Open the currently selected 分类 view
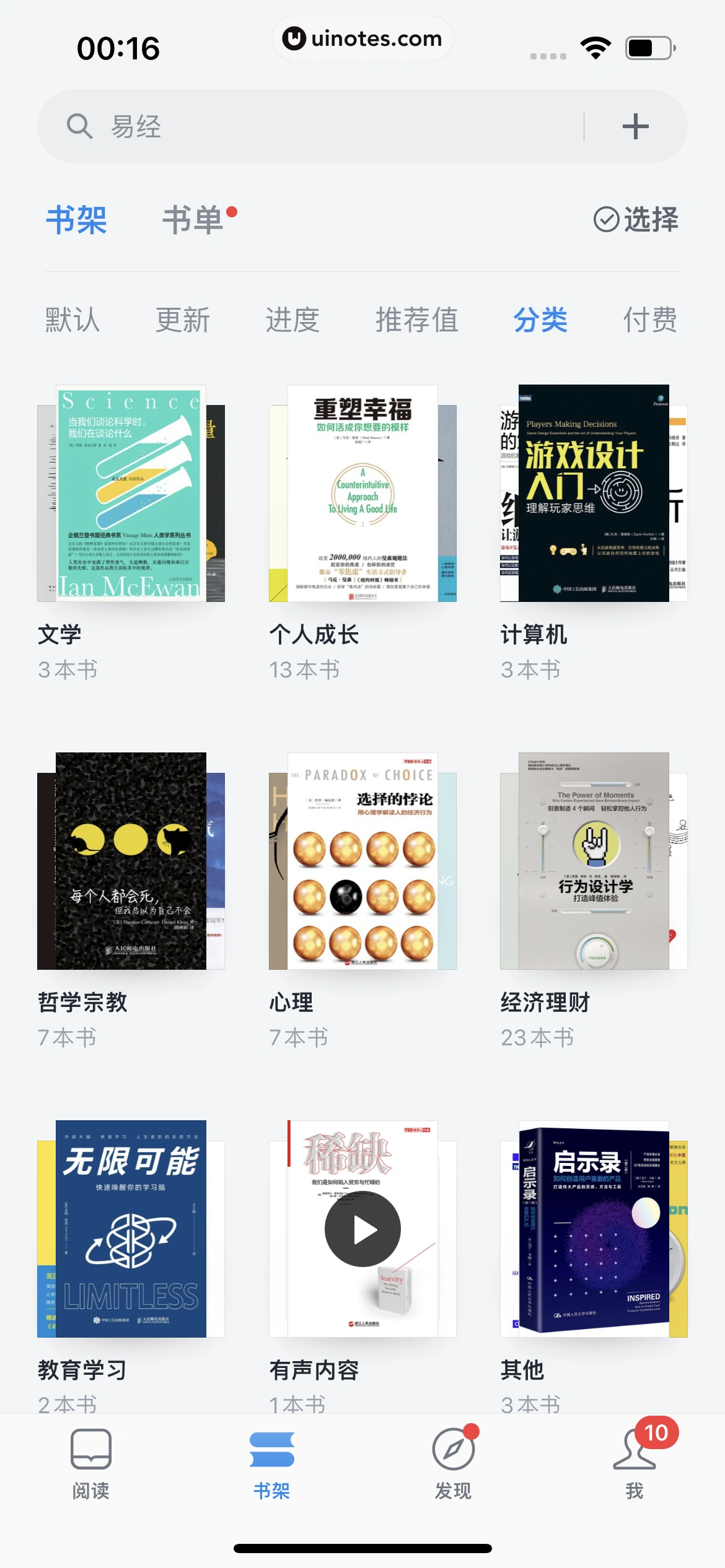 [540, 320]
